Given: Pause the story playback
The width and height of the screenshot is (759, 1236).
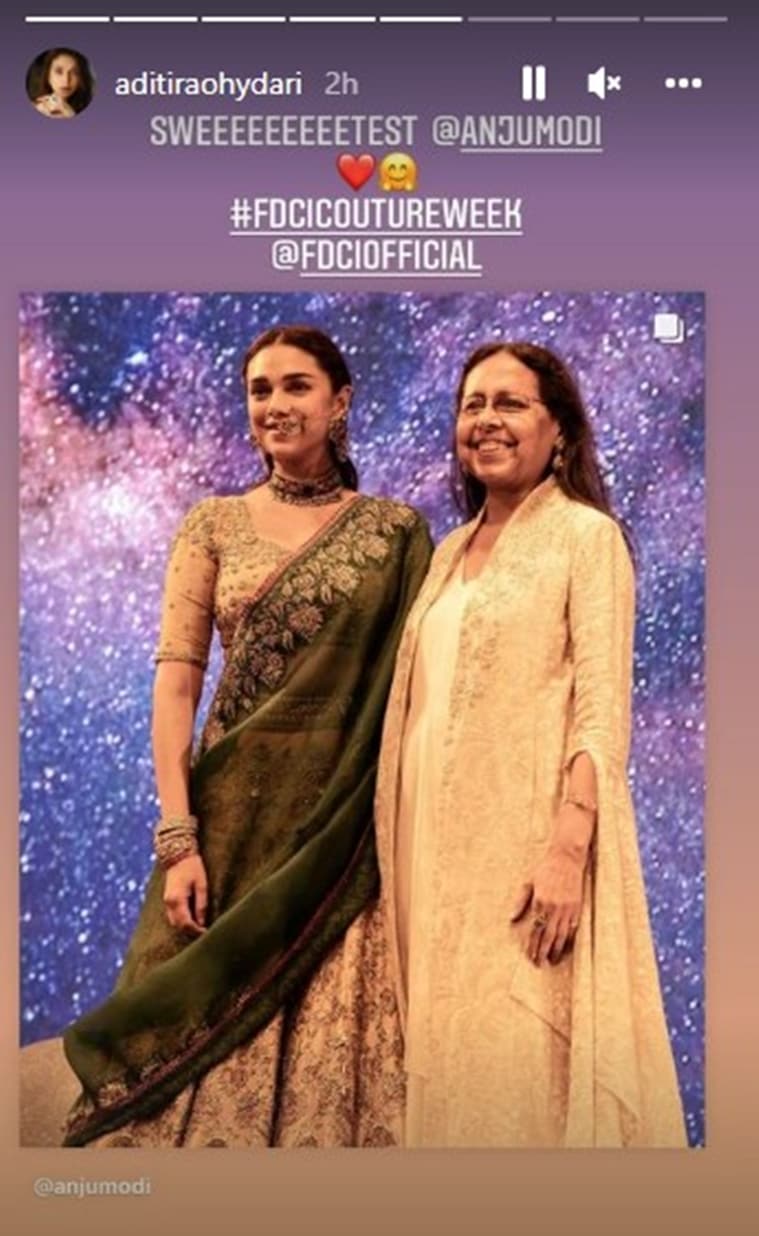Looking at the screenshot, I should point(534,83).
